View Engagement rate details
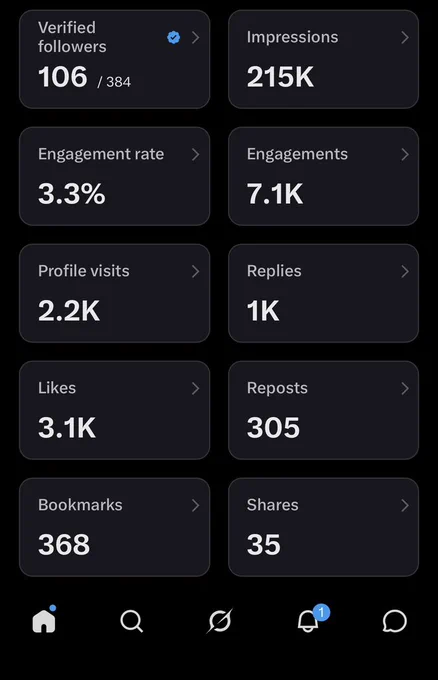This screenshot has width=438, height=680. click(x=114, y=176)
